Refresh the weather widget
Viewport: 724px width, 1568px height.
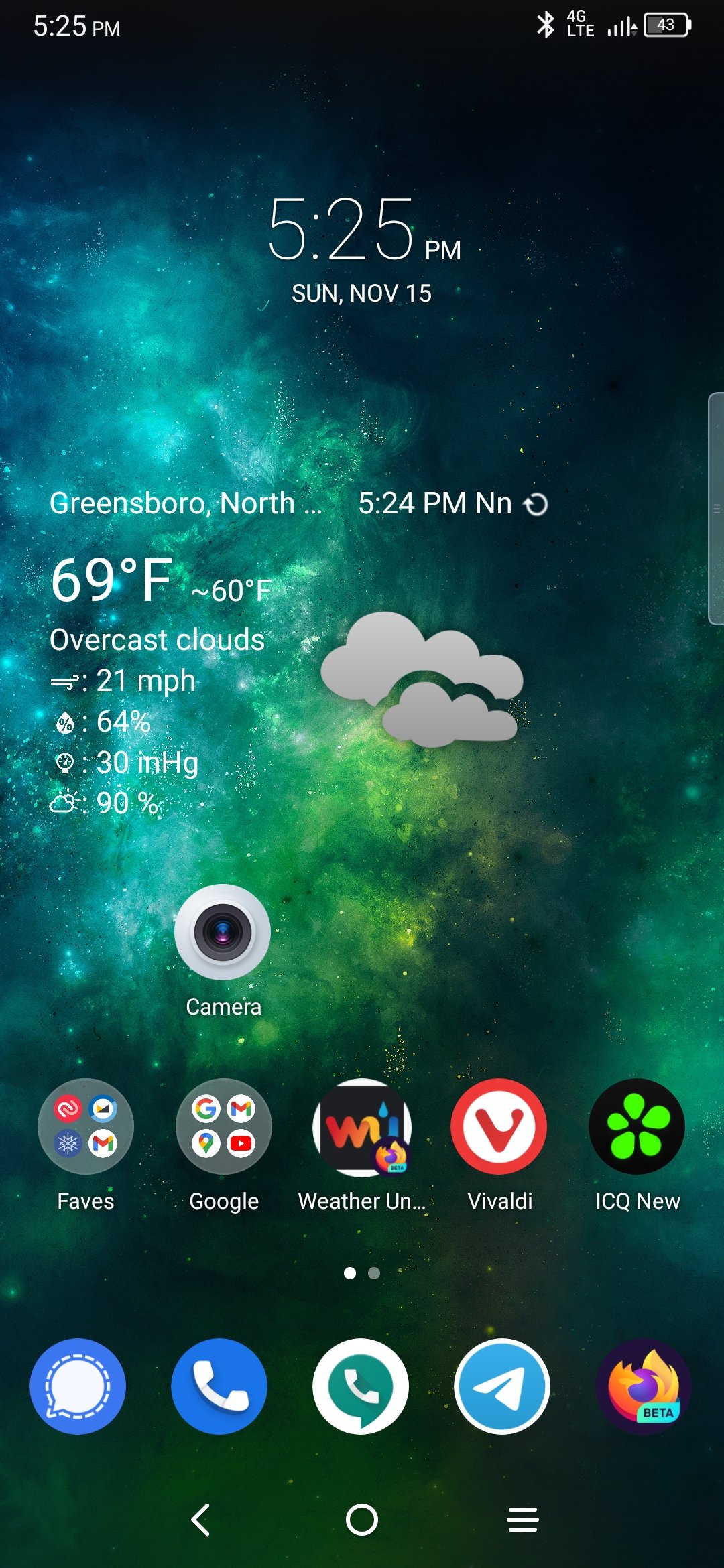[536, 504]
